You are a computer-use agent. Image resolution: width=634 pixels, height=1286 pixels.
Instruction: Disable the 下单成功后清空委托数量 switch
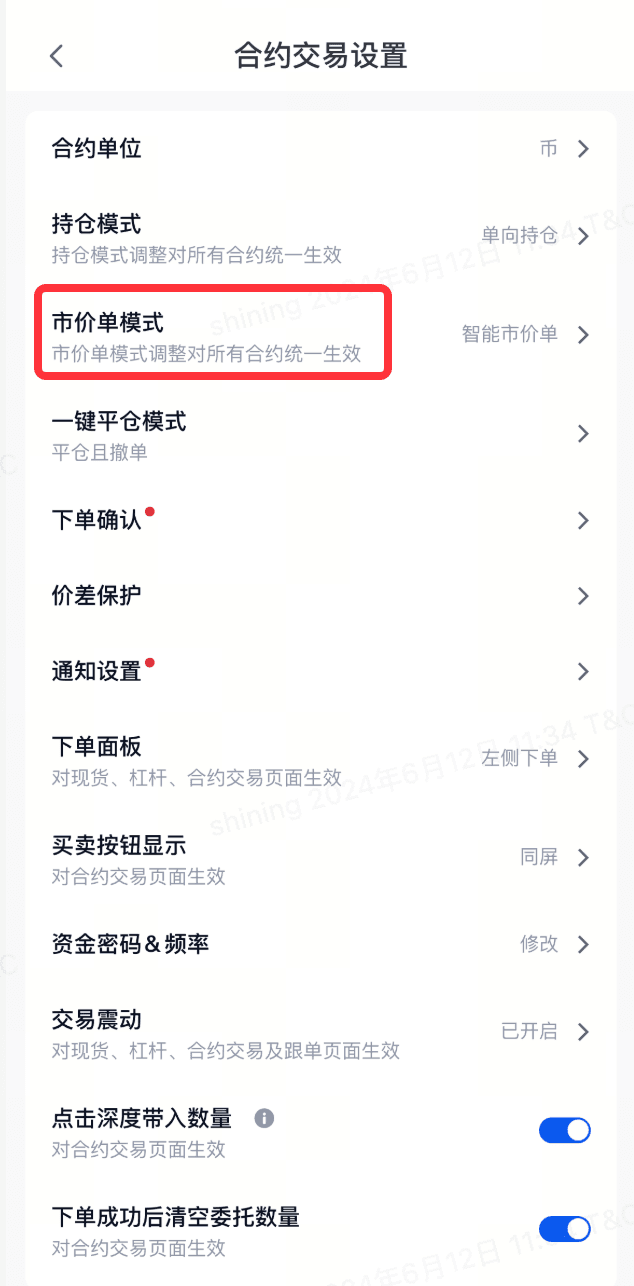[565, 1229]
